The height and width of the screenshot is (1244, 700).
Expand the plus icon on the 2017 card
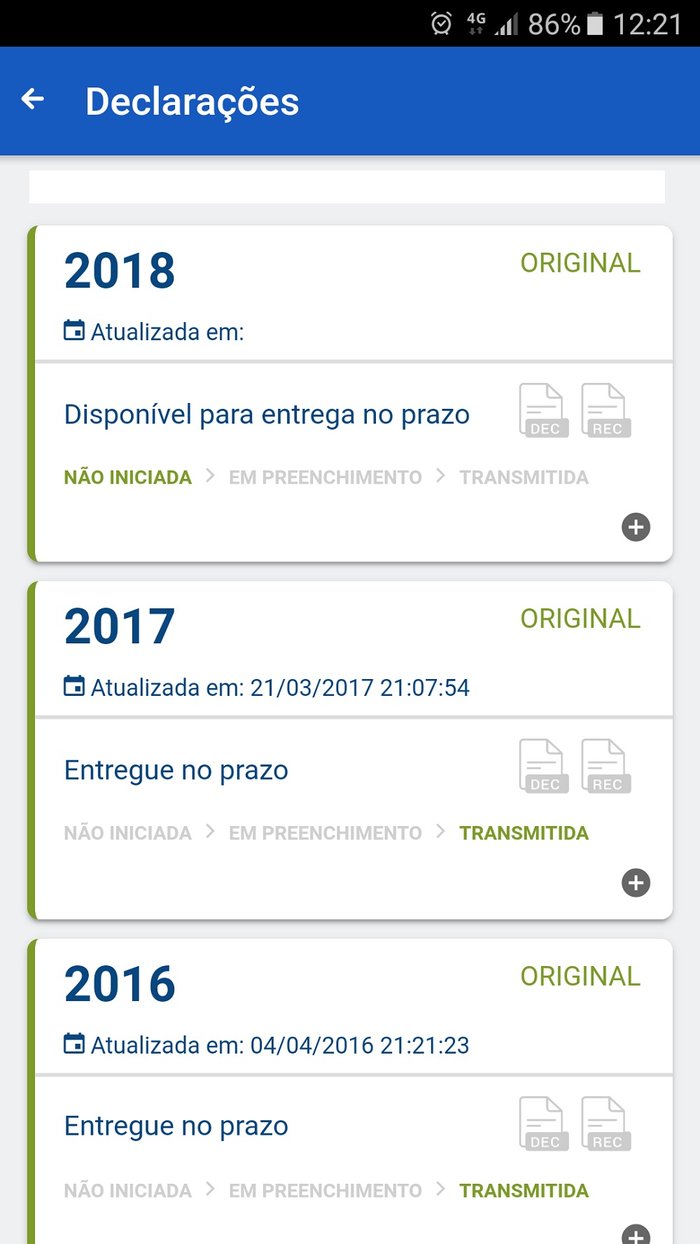point(636,883)
